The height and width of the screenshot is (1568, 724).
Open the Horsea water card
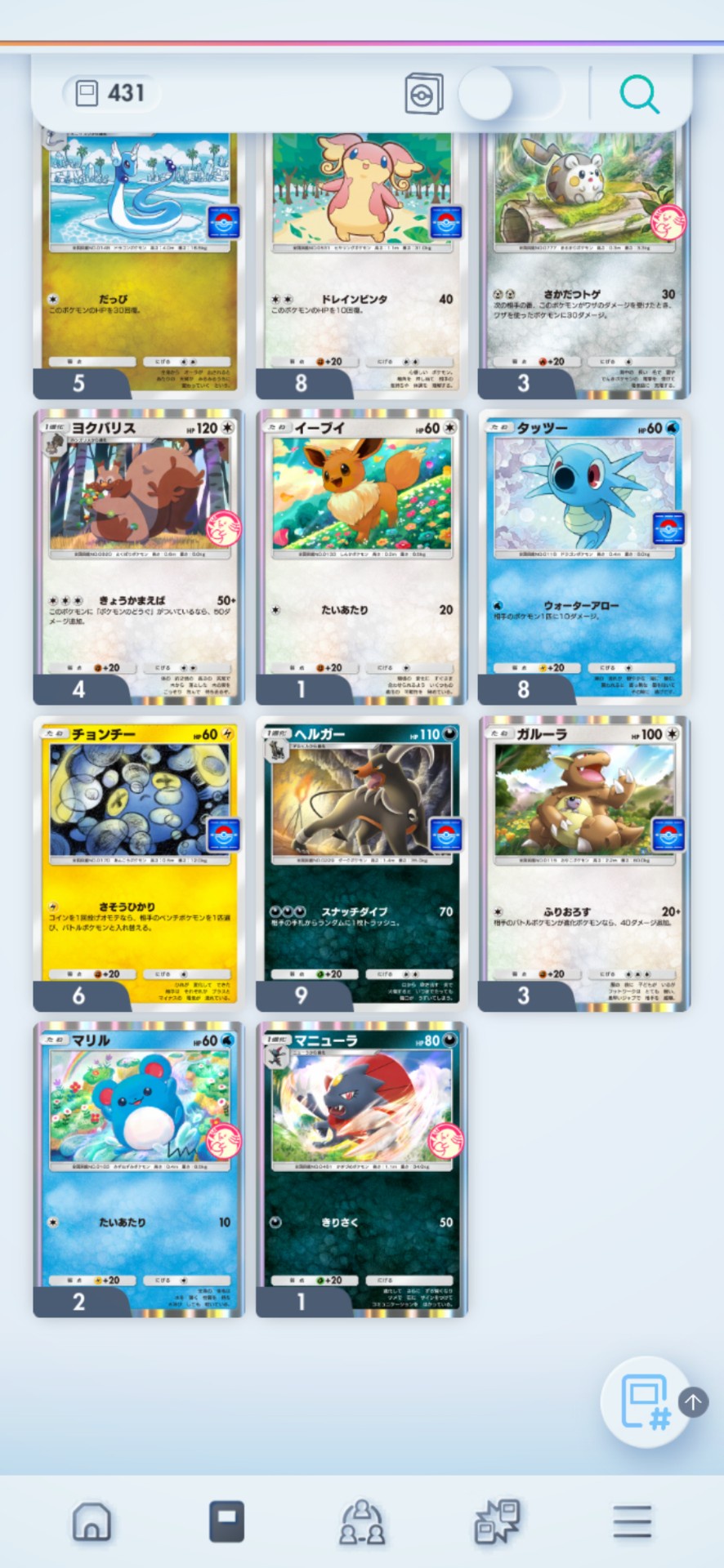(x=583, y=555)
